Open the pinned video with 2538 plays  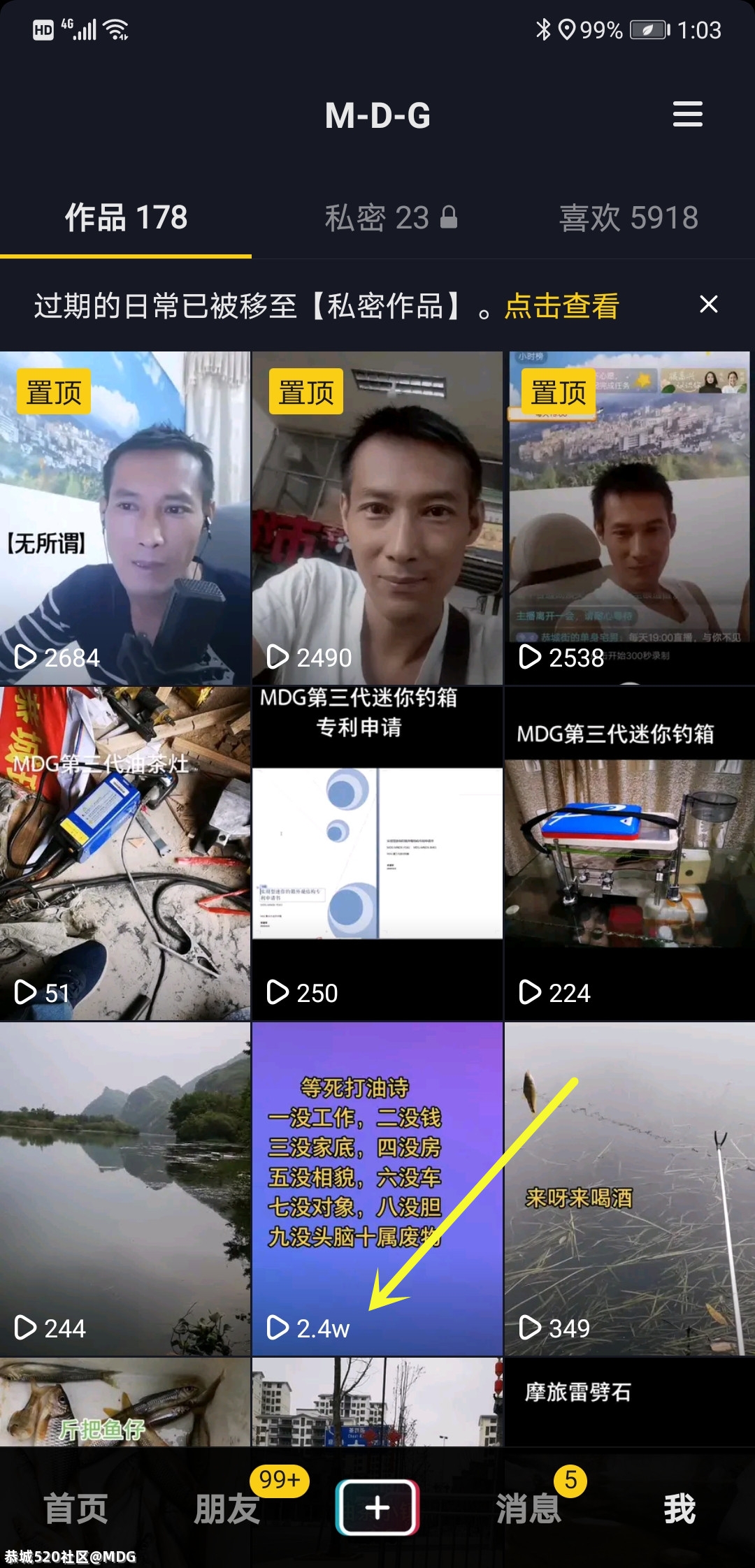[629, 517]
